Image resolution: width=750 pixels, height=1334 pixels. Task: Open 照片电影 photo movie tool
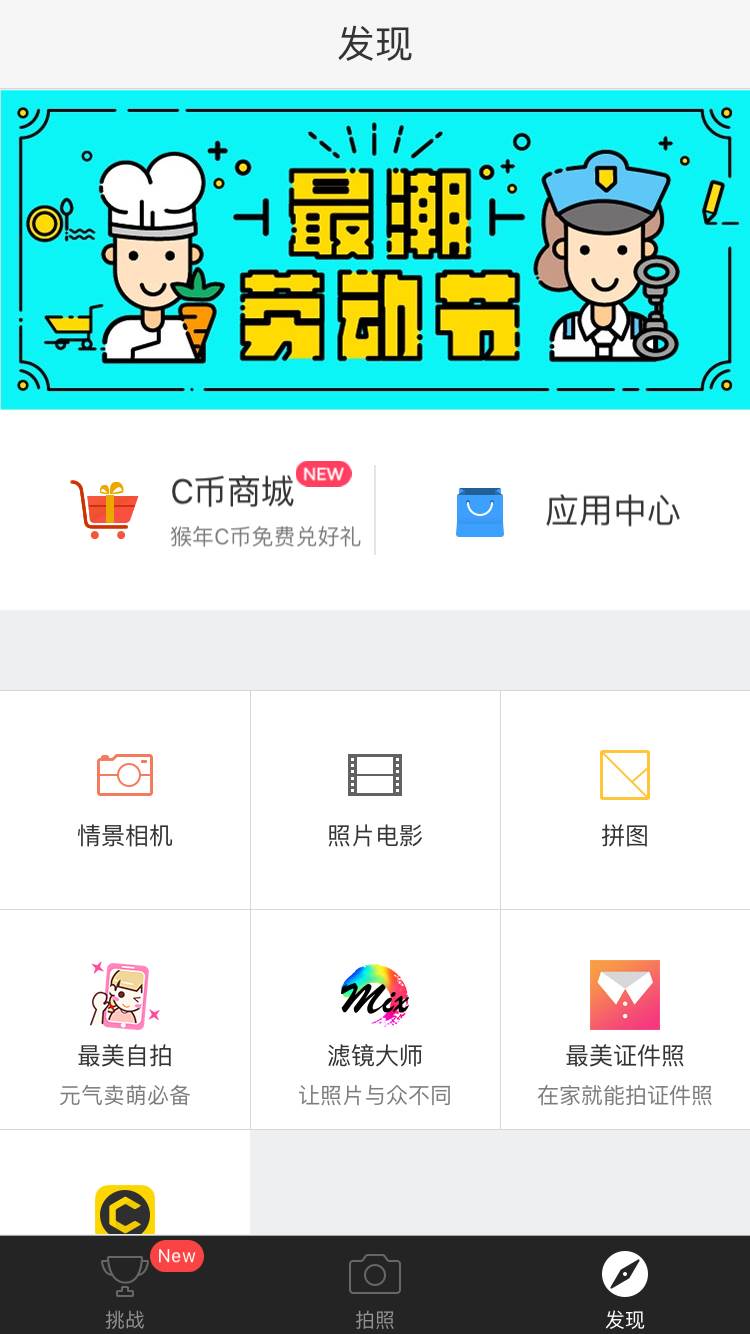click(x=375, y=800)
